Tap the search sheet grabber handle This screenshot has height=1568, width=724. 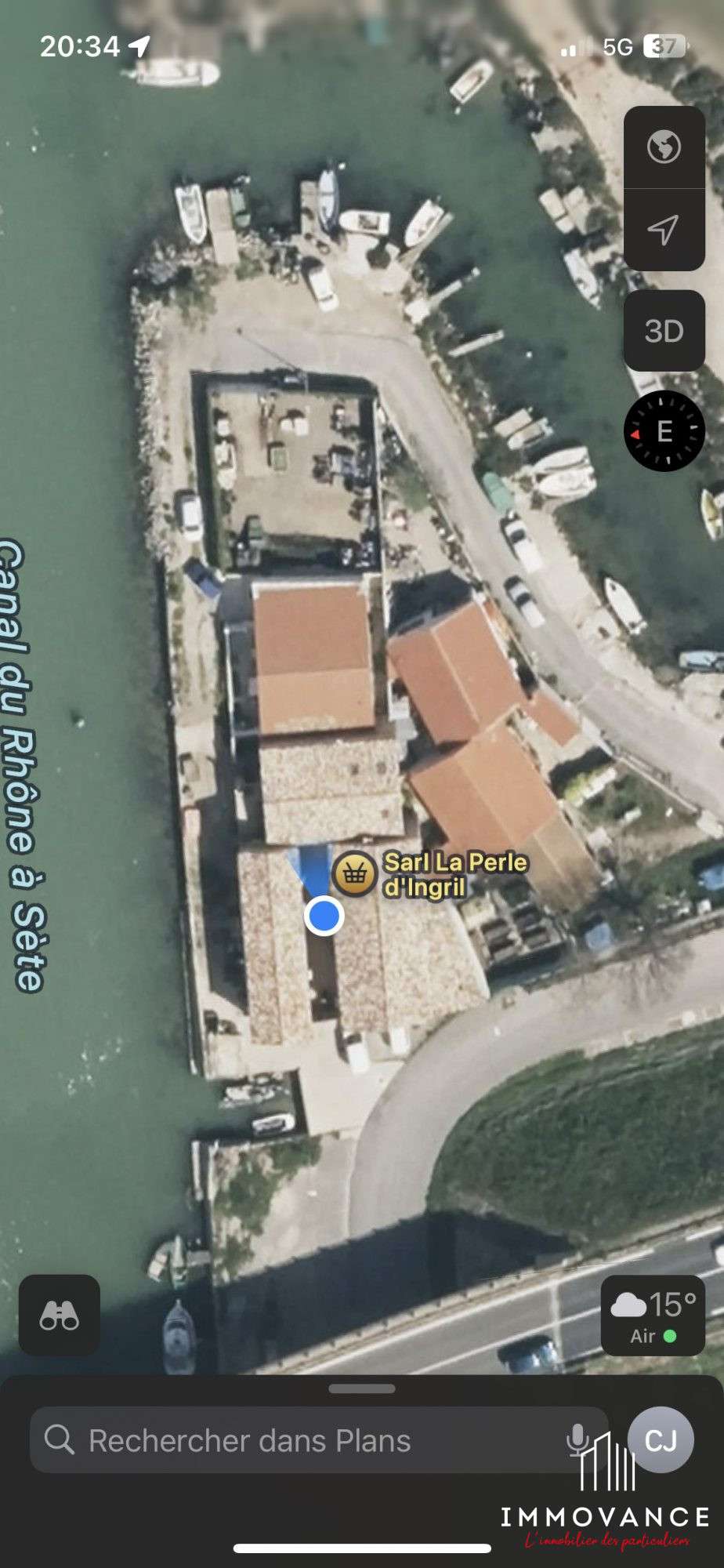(362, 1388)
